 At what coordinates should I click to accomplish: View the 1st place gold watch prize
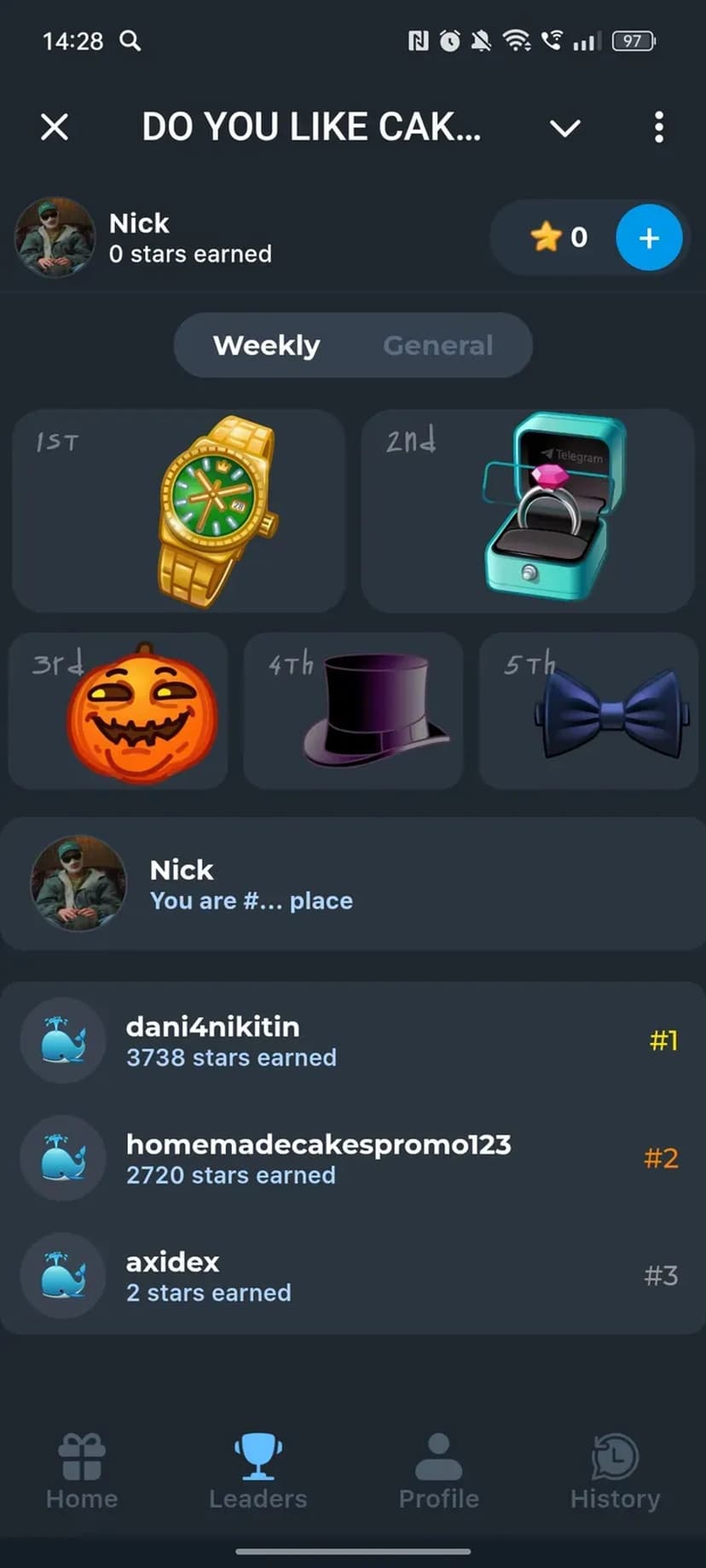pos(179,511)
